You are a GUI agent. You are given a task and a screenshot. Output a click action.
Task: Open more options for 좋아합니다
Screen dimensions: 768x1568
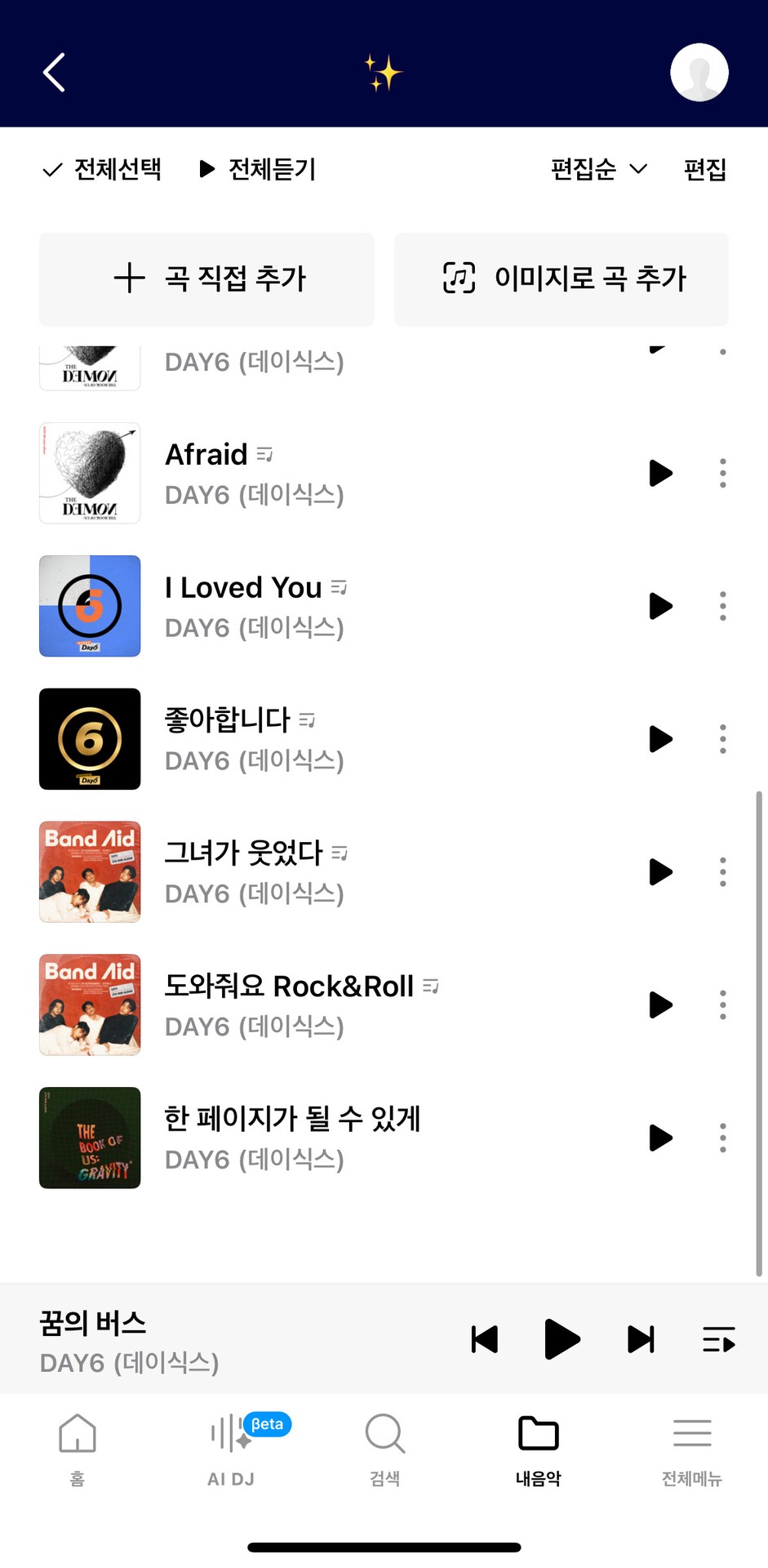pos(722,739)
